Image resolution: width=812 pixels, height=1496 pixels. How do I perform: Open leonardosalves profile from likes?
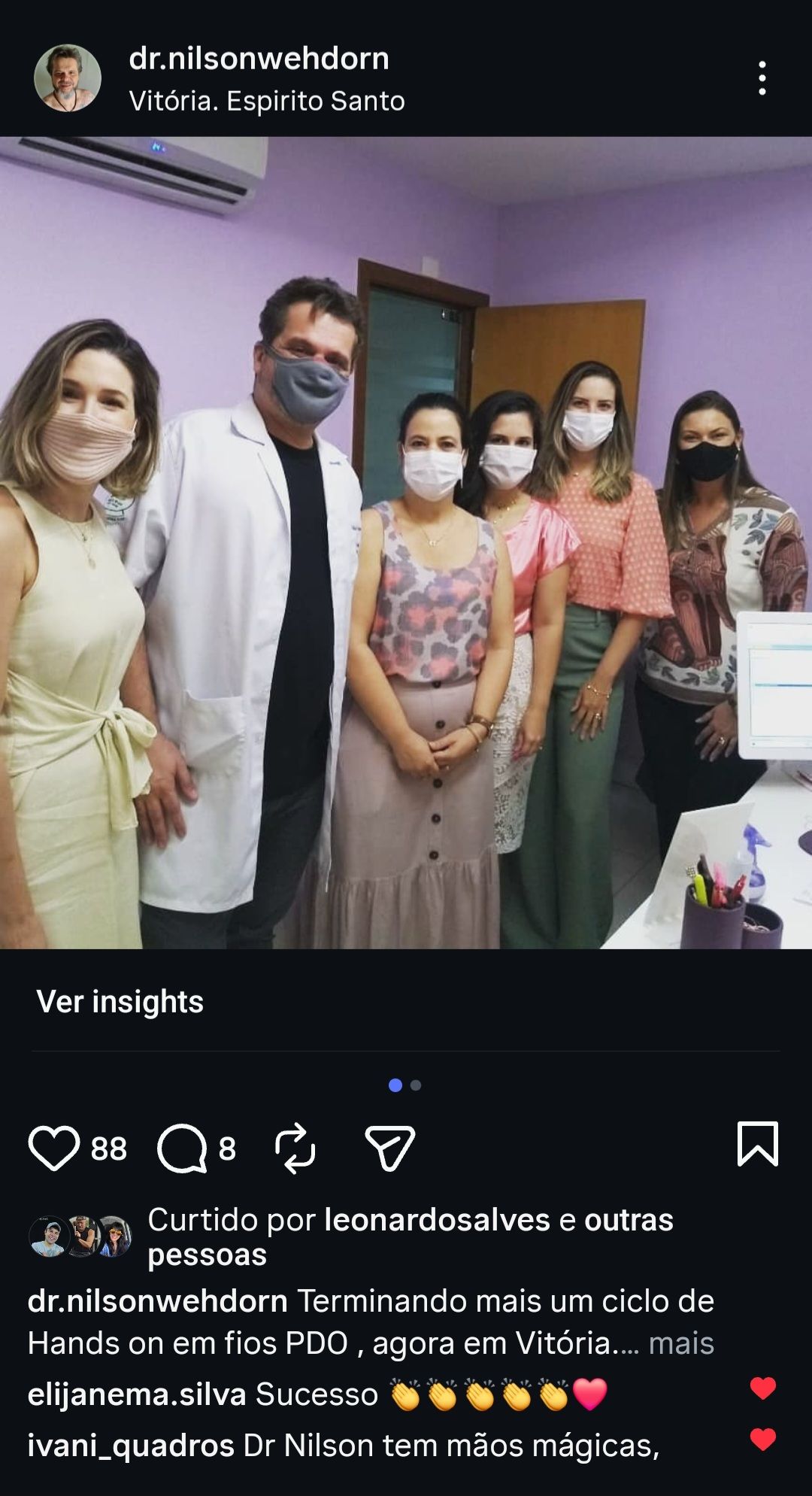coord(437,1220)
